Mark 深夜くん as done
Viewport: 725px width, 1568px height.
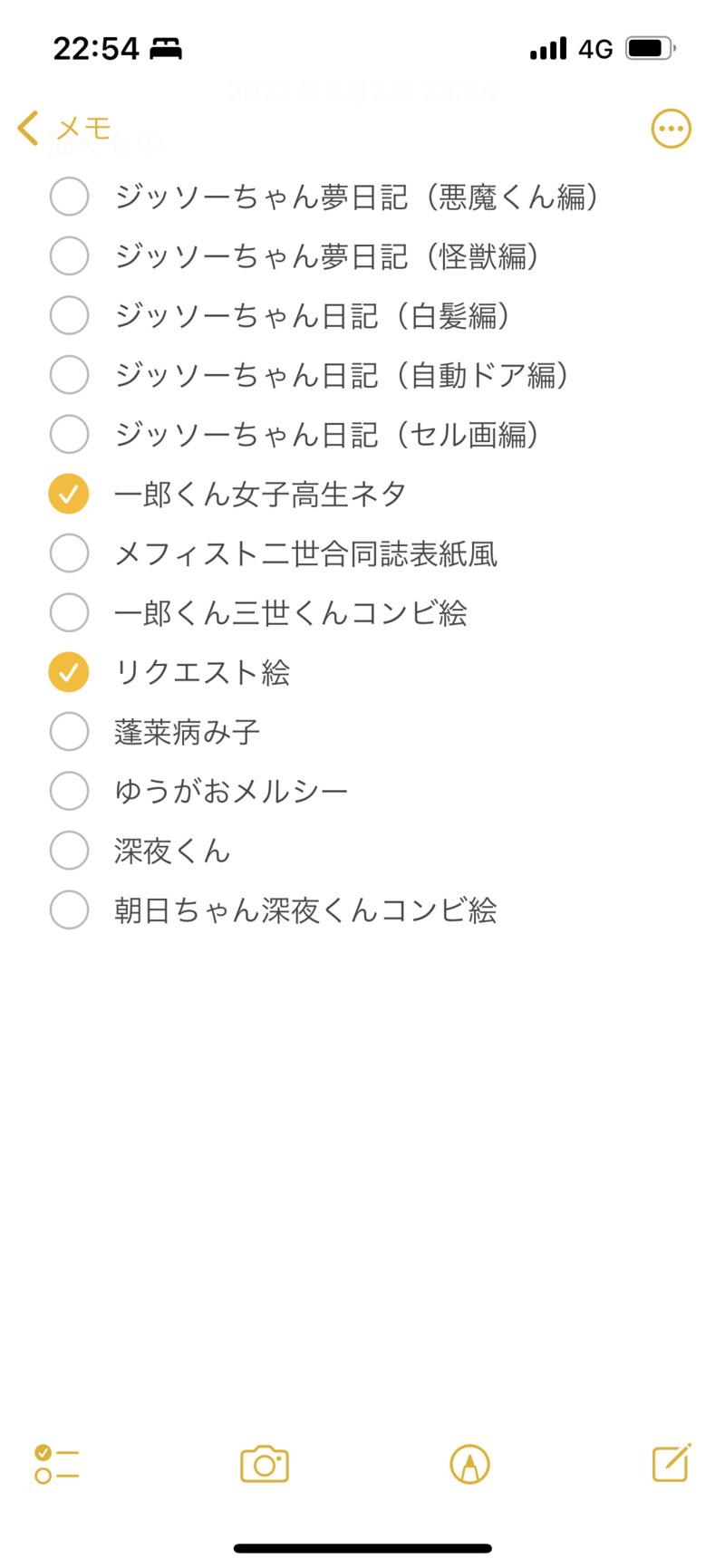pos(69,851)
